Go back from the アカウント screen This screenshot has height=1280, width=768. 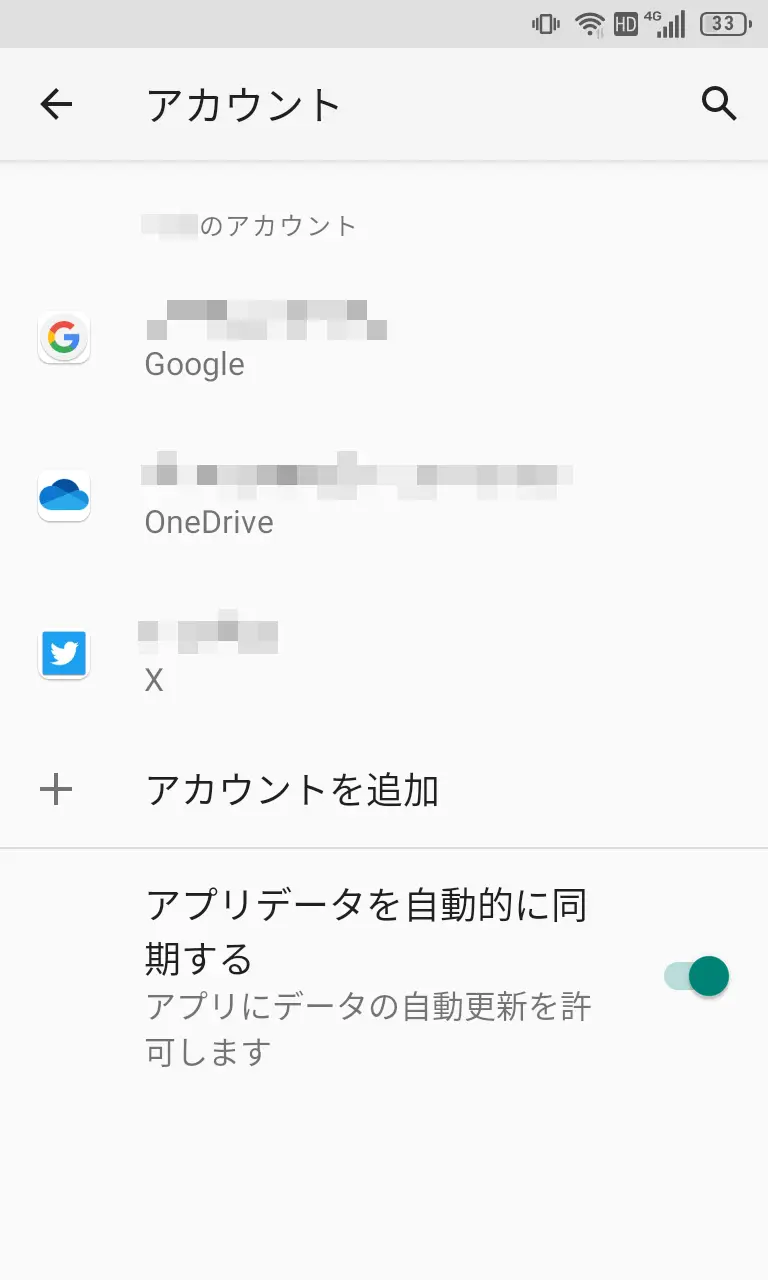coord(56,104)
